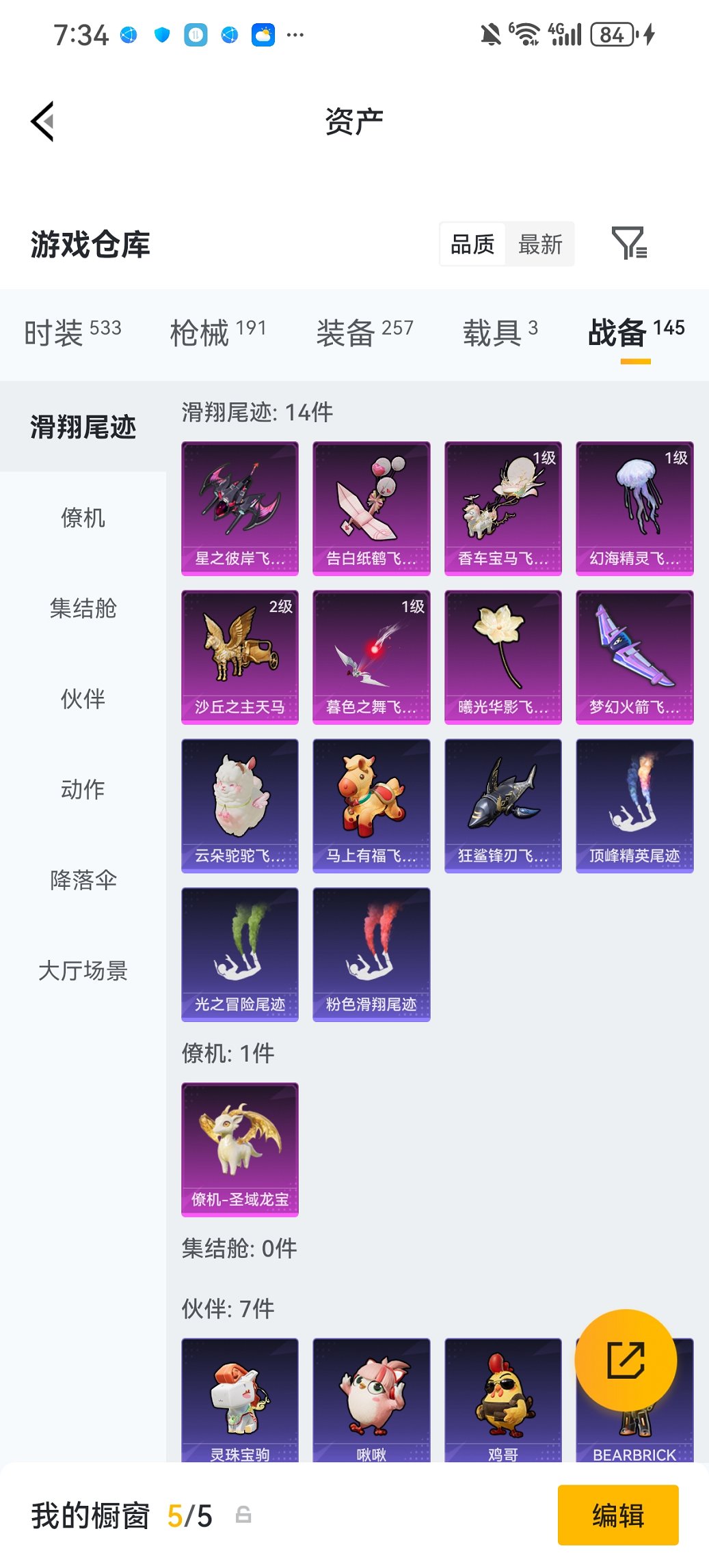Switch sorting to 最新
The height and width of the screenshot is (1568, 709).
click(540, 244)
